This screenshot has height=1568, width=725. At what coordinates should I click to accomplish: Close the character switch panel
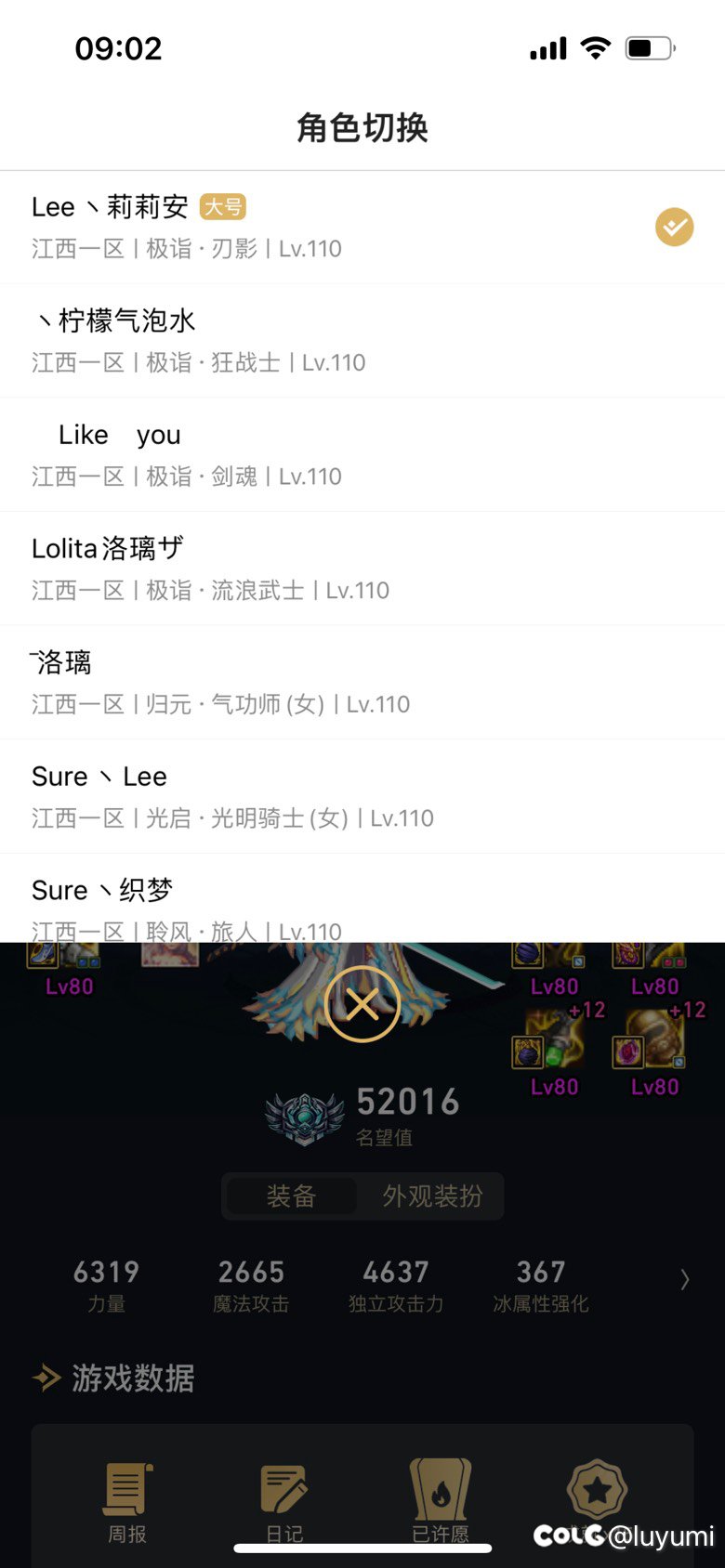click(x=362, y=1004)
